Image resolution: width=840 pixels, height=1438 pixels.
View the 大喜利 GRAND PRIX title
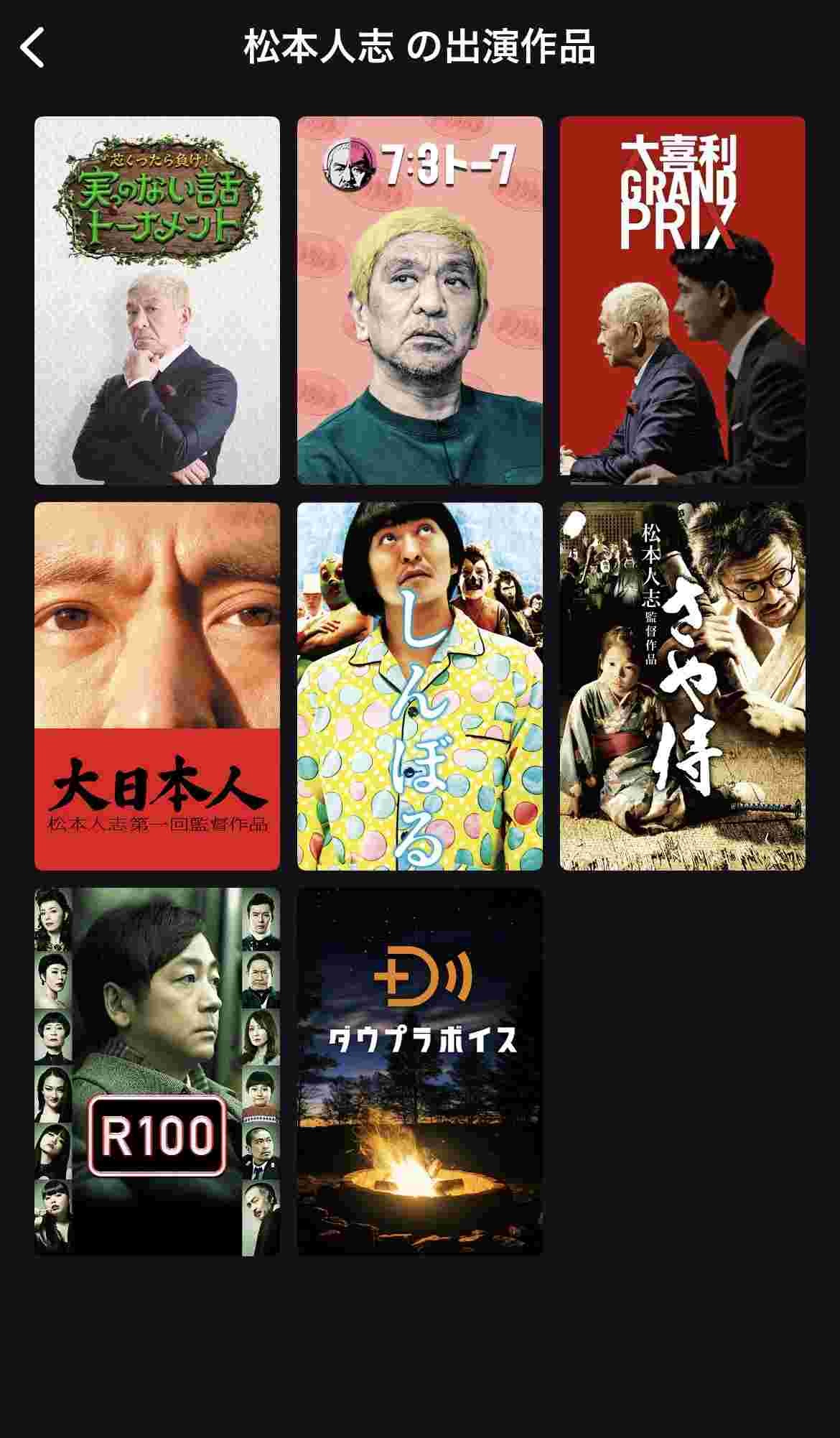[x=682, y=300]
